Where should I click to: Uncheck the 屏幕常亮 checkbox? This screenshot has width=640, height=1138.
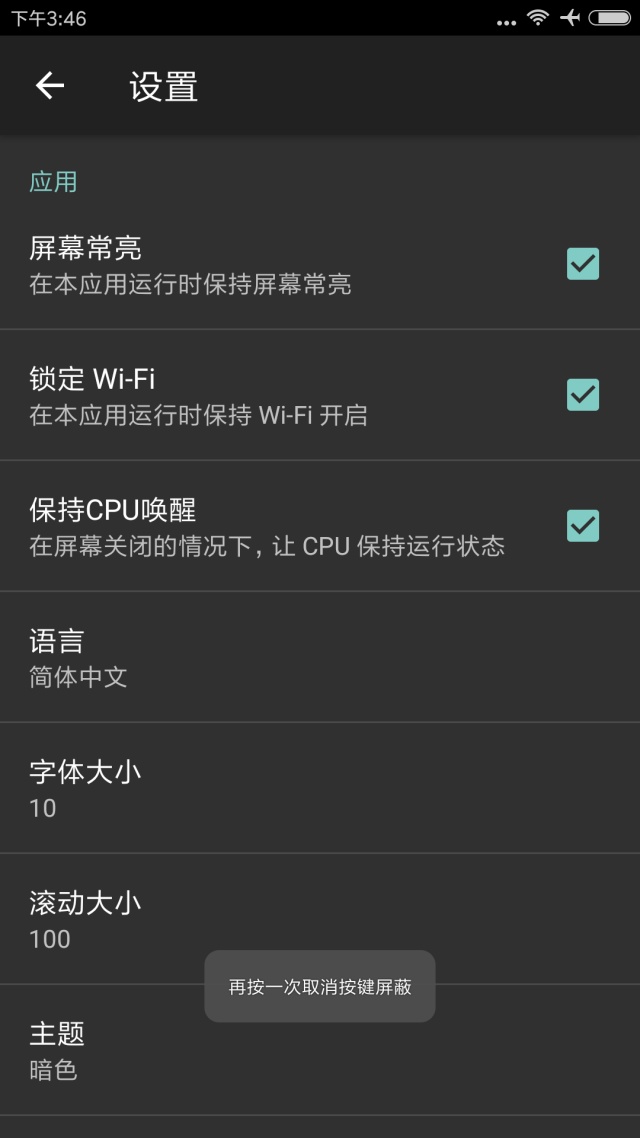coord(582,264)
